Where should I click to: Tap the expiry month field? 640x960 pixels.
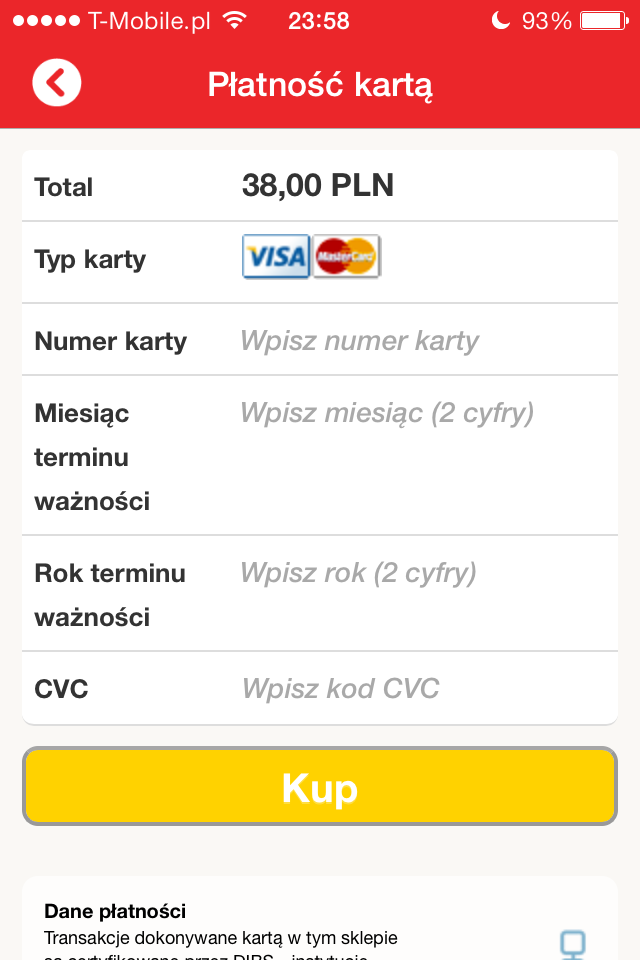pyautogui.click(x=420, y=413)
